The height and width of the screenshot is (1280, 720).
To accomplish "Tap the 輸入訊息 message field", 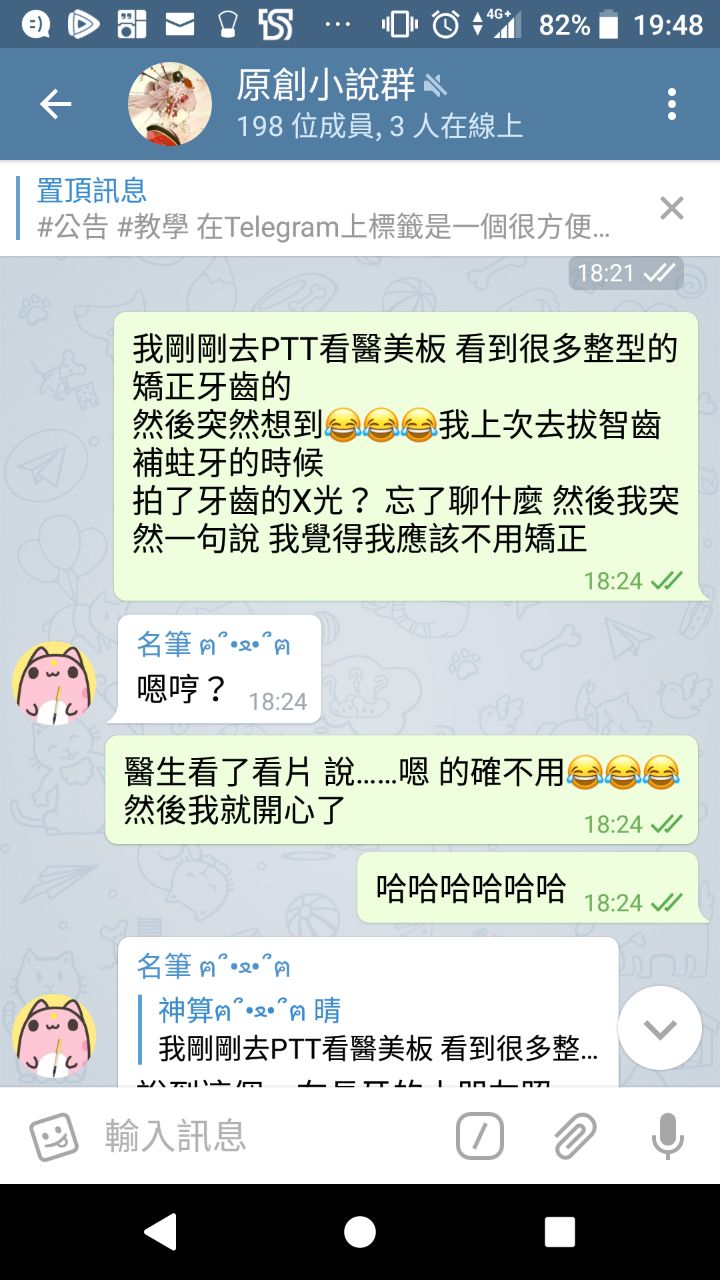I will click(260, 1136).
